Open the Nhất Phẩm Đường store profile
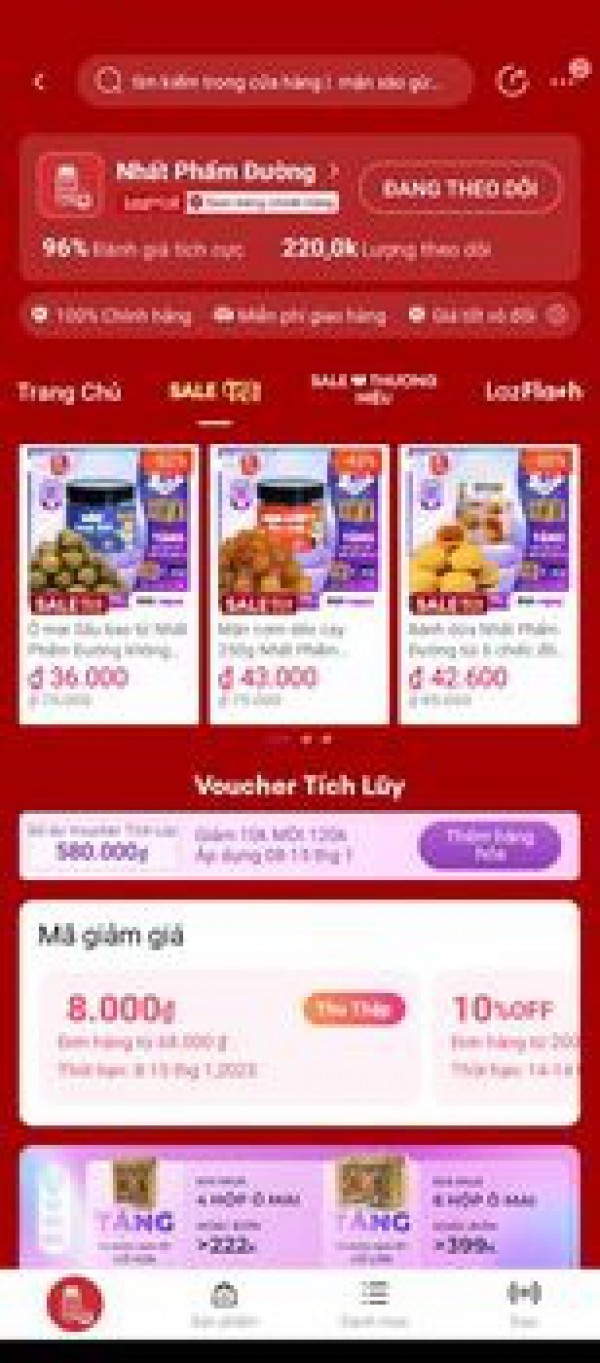This screenshot has height=1363, width=600. (x=227, y=172)
